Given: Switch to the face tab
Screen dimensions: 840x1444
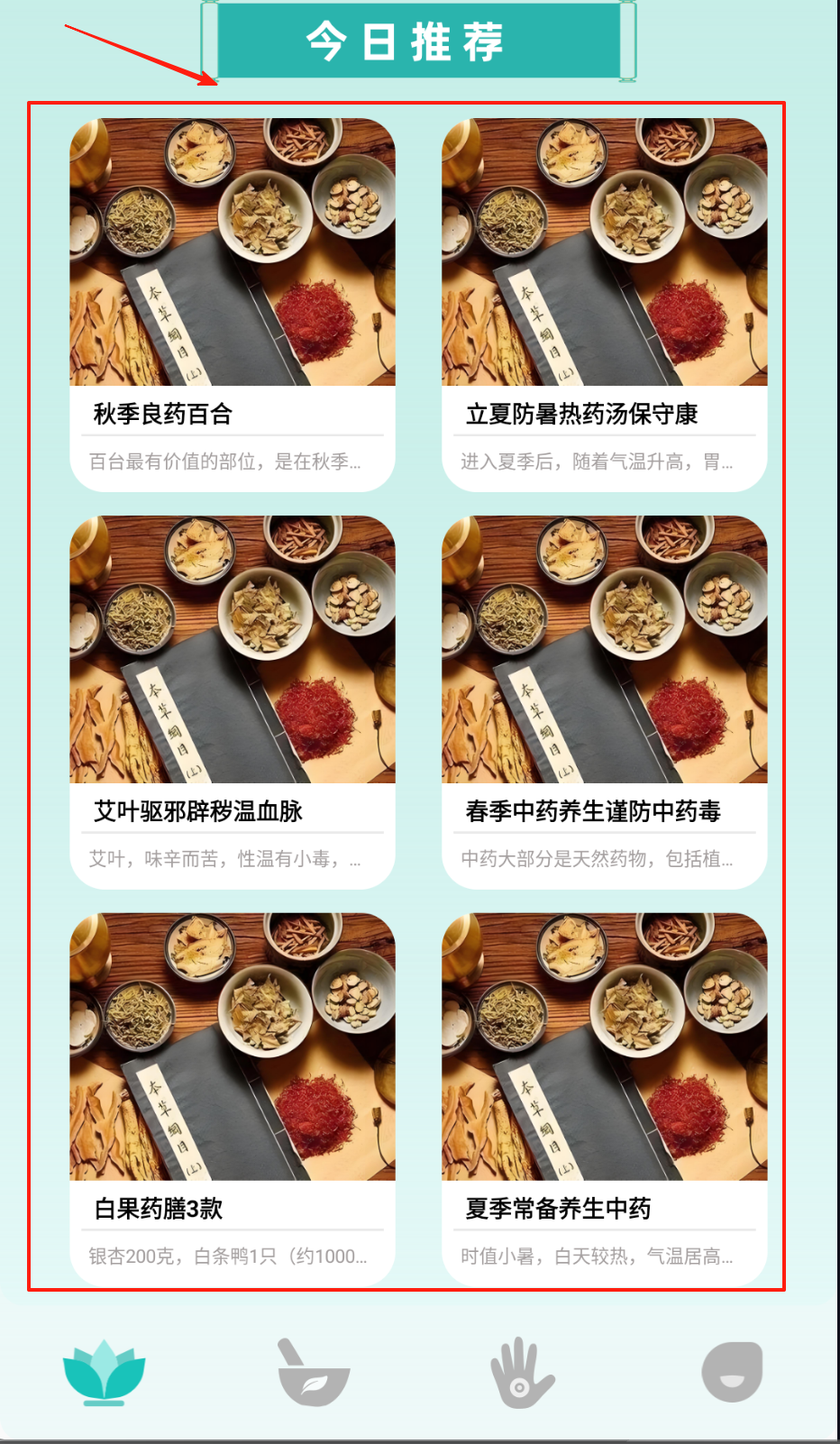Looking at the screenshot, I should tap(732, 1373).
